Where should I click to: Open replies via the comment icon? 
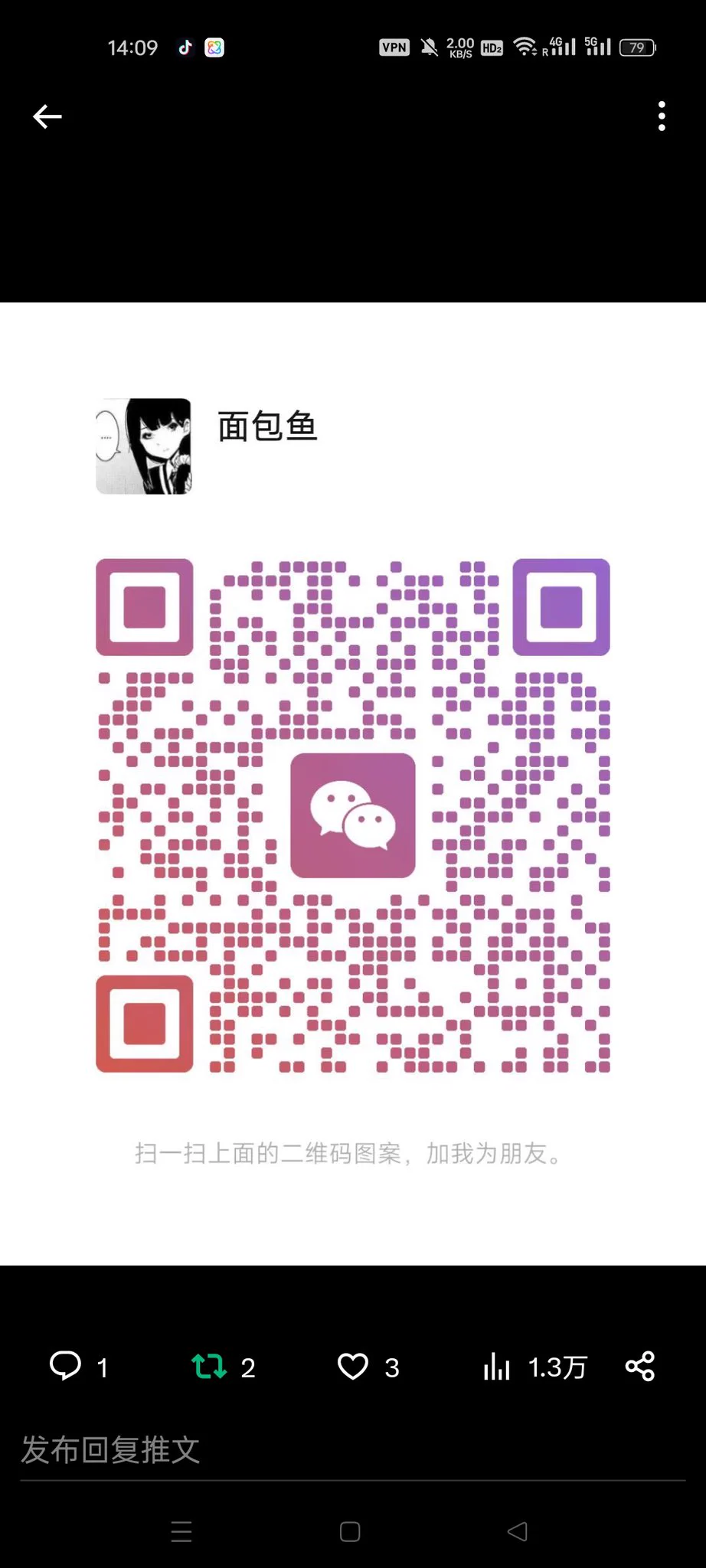[x=66, y=1367]
